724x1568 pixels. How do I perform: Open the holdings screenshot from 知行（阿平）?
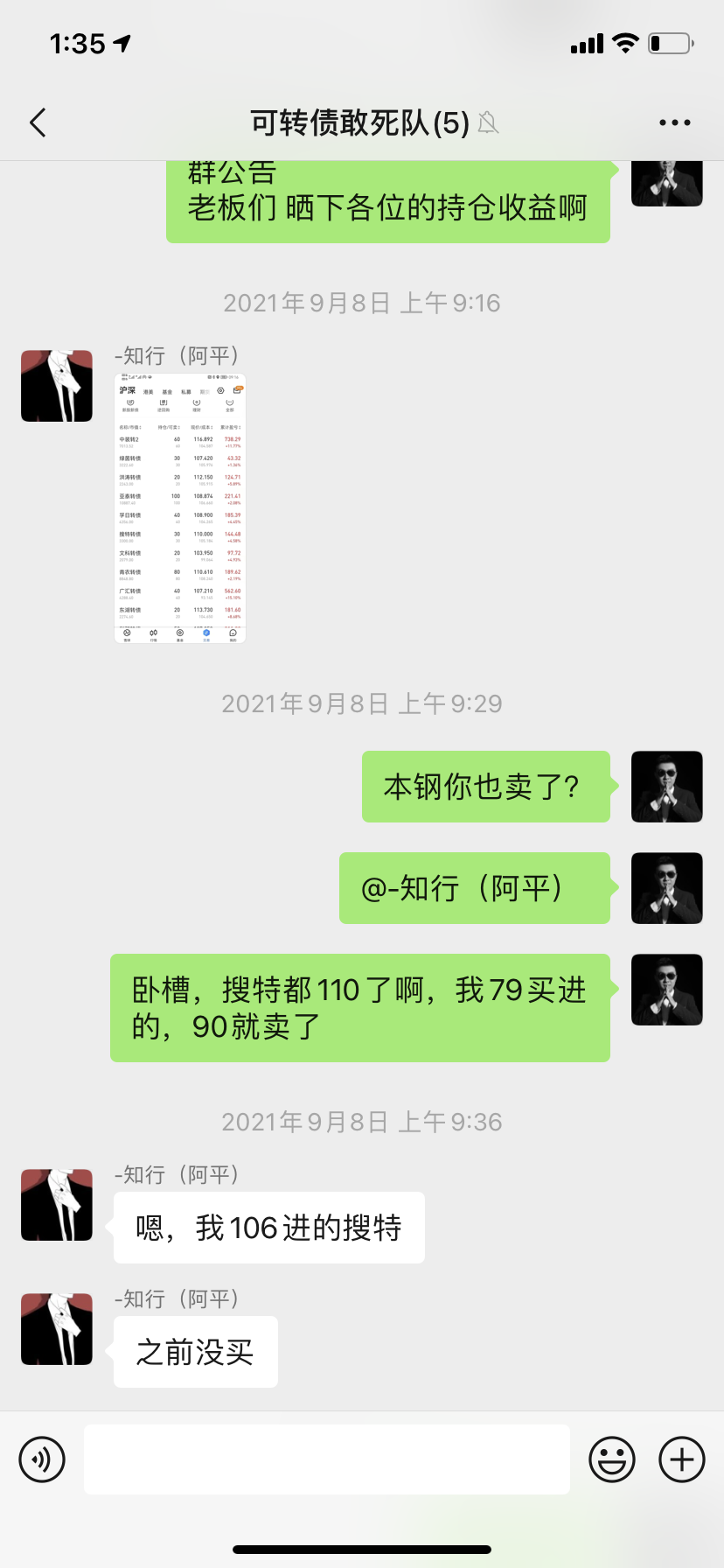tap(180, 508)
